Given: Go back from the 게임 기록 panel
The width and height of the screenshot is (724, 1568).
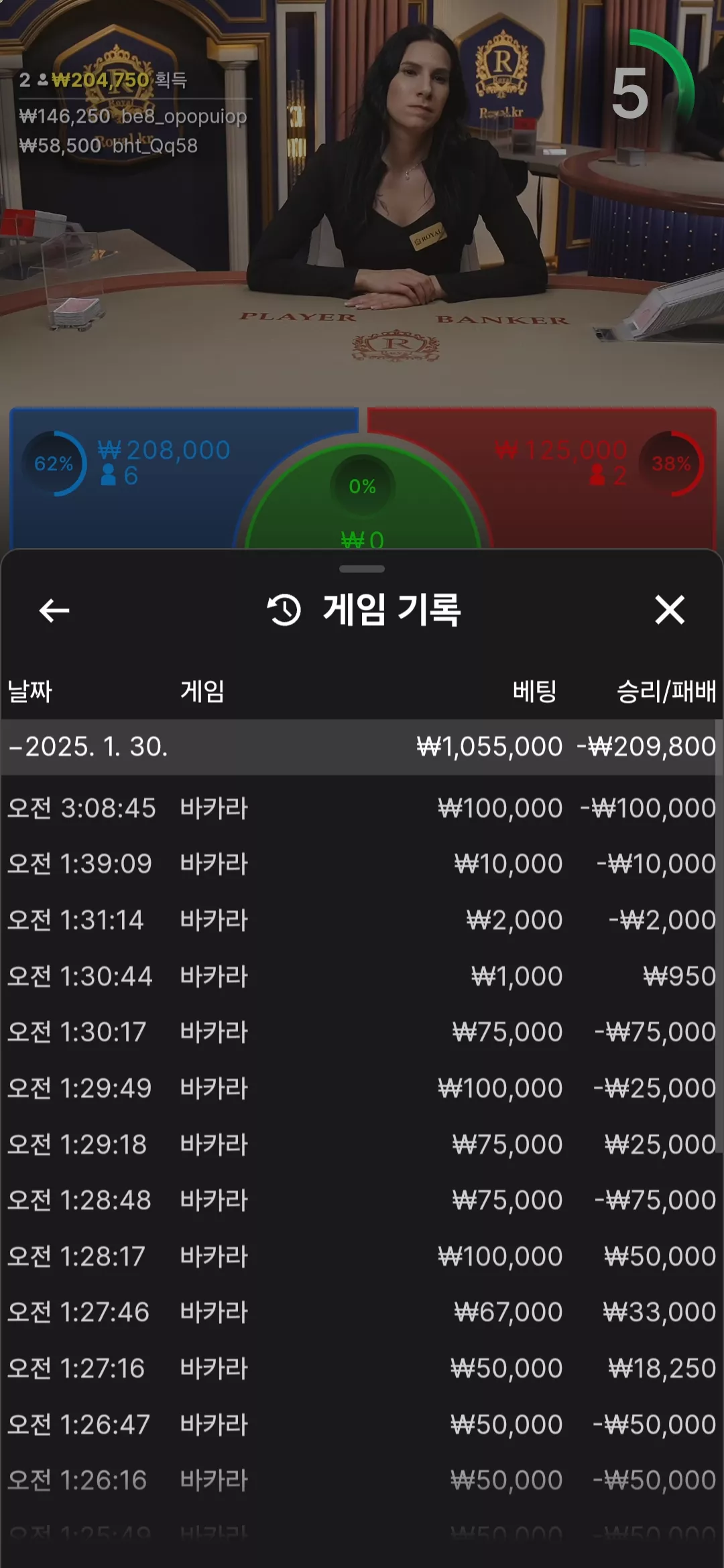Looking at the screenshot, I should click(54, 610).
